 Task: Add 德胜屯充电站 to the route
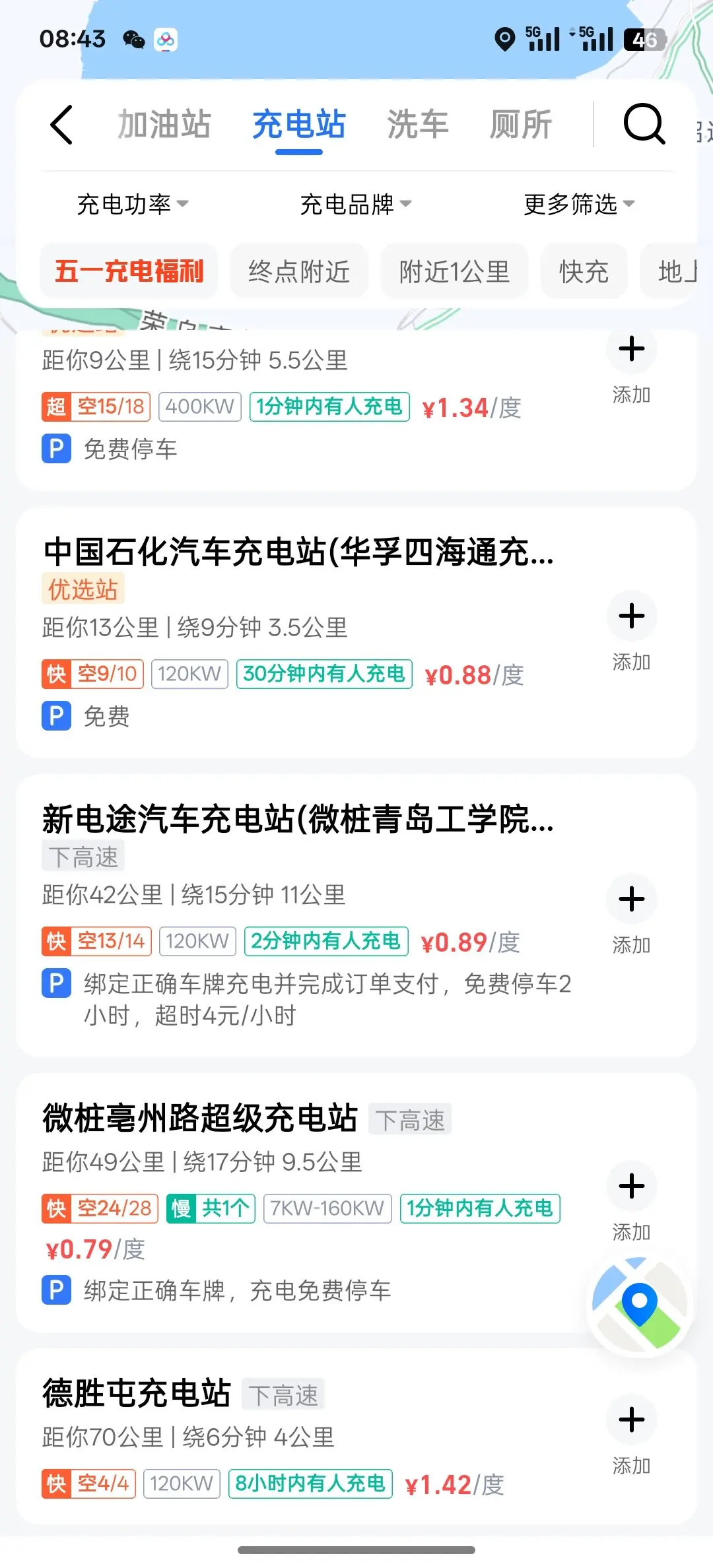point(632,1434)
